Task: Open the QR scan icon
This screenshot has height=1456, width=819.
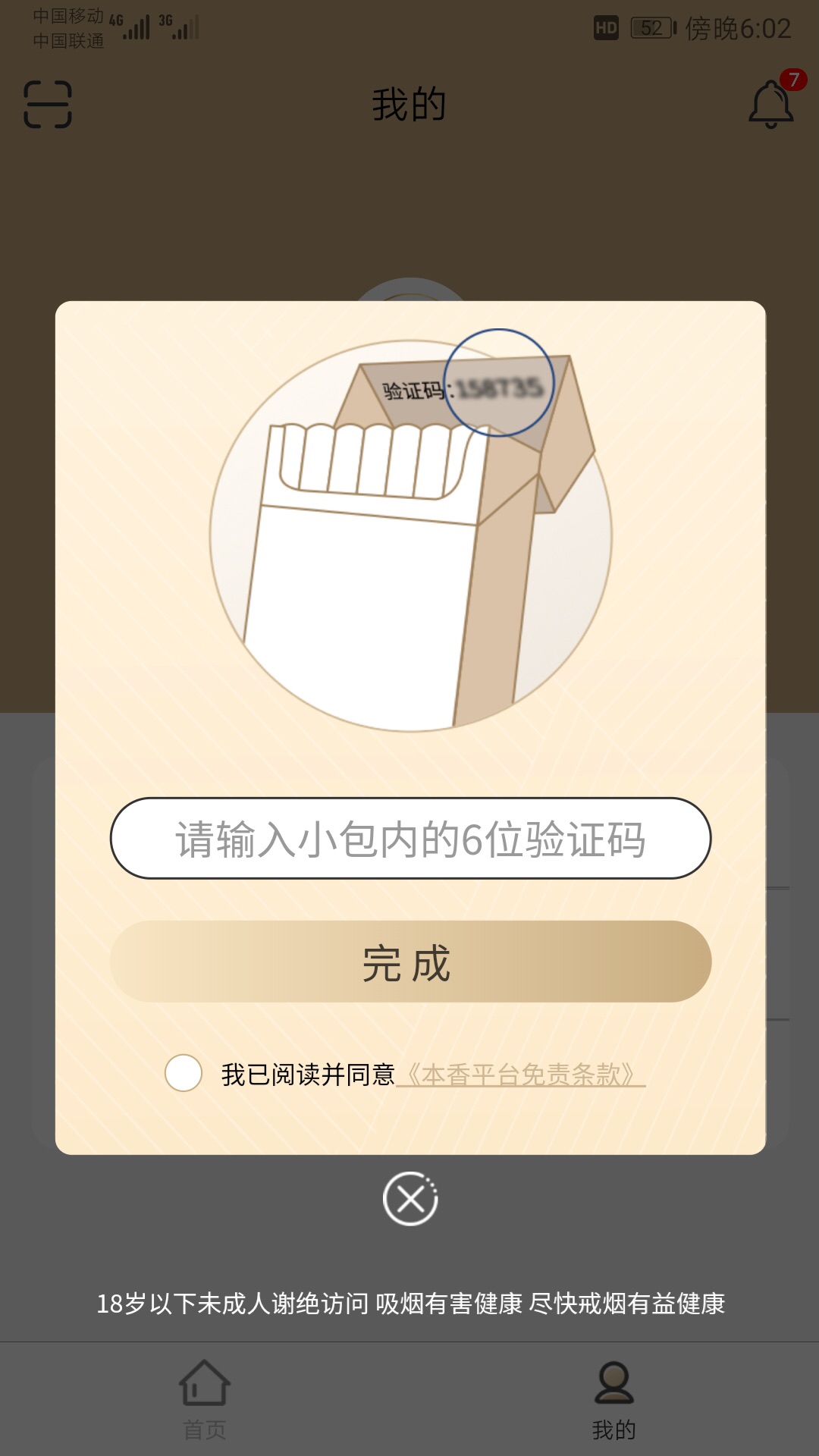Action: 48,105
